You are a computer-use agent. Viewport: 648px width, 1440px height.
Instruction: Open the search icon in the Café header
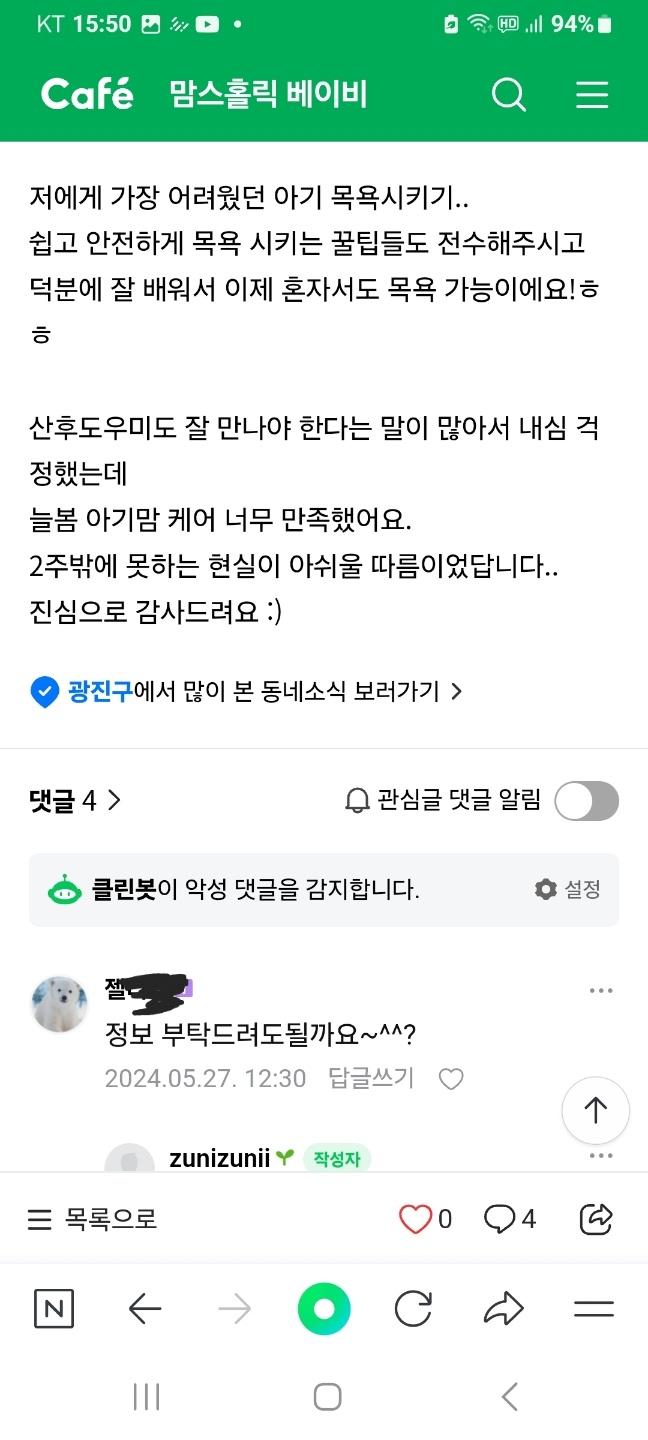coord(509,95)
